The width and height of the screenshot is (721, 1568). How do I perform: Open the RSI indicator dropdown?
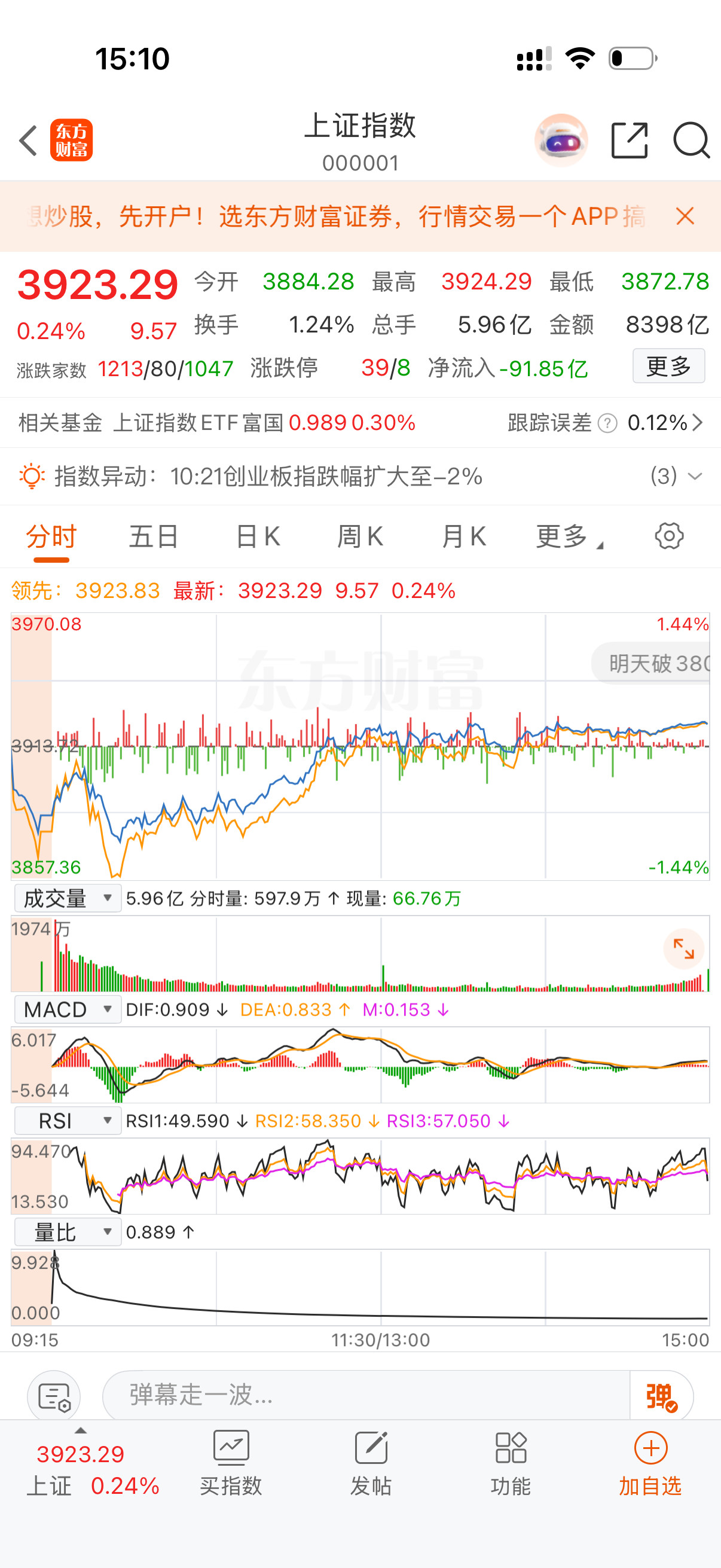click(67, 1120)
